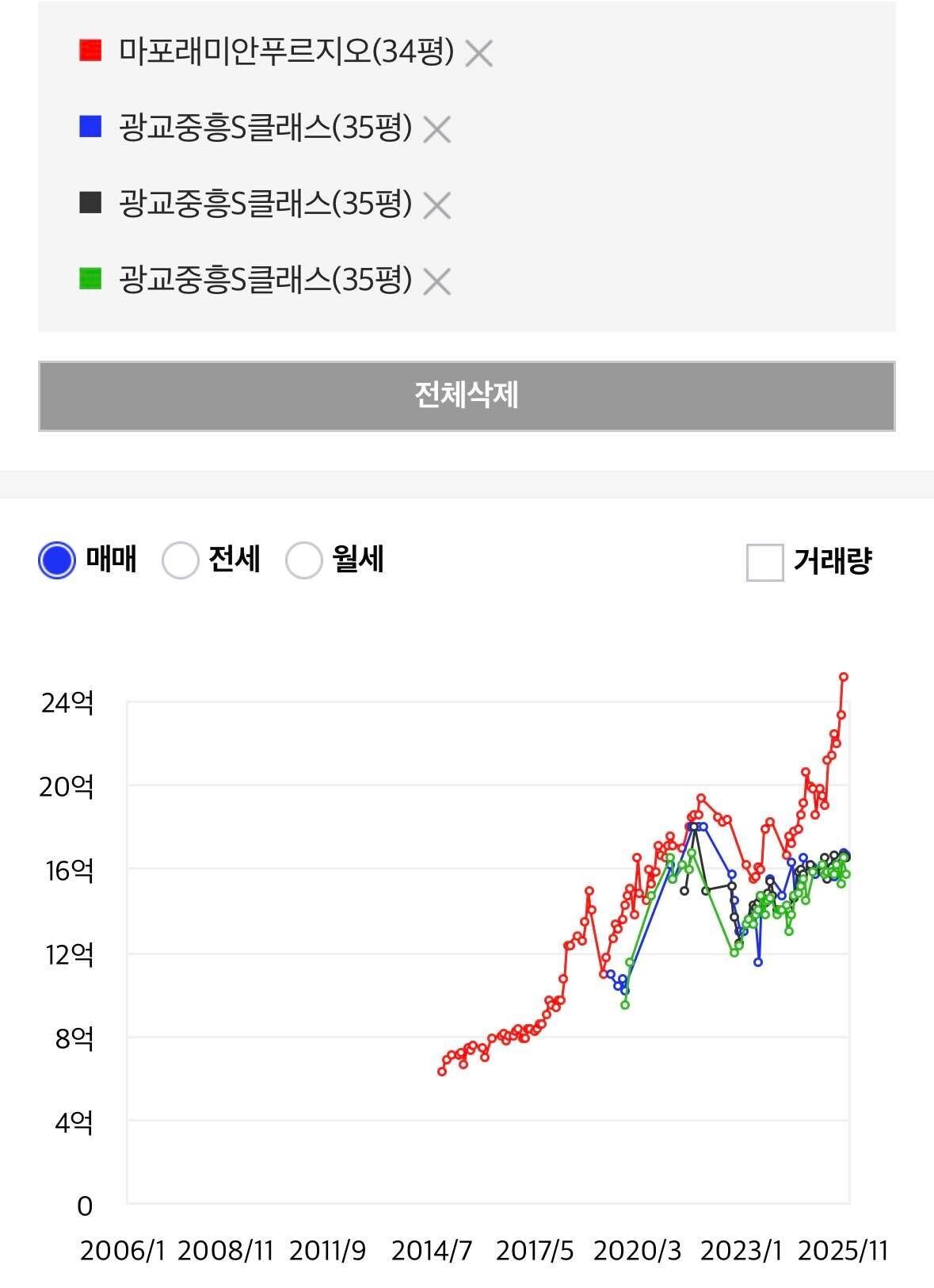Open 마포래미안푸르지오(34평) legend label
934x1288 pixels.
[x=285, y=51]
